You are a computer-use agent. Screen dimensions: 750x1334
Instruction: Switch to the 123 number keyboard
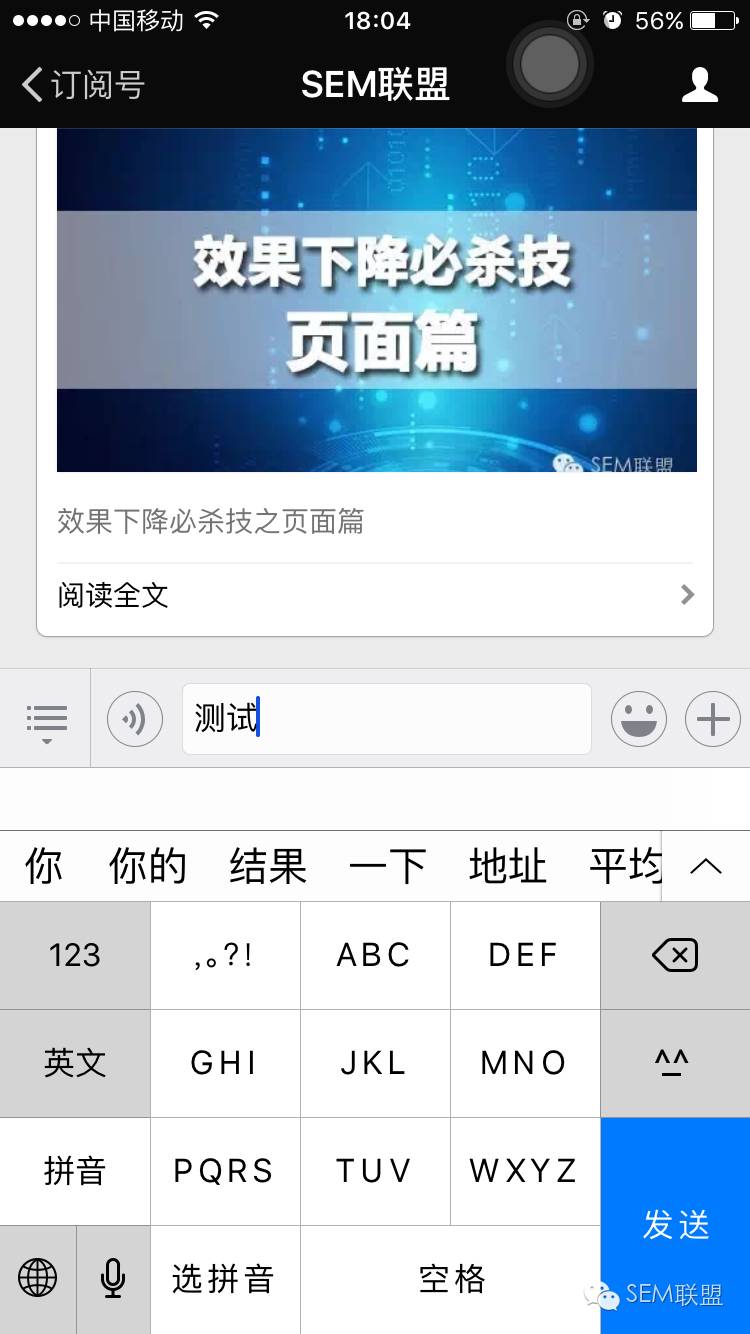pyautogui.click(x=75, y=956)
